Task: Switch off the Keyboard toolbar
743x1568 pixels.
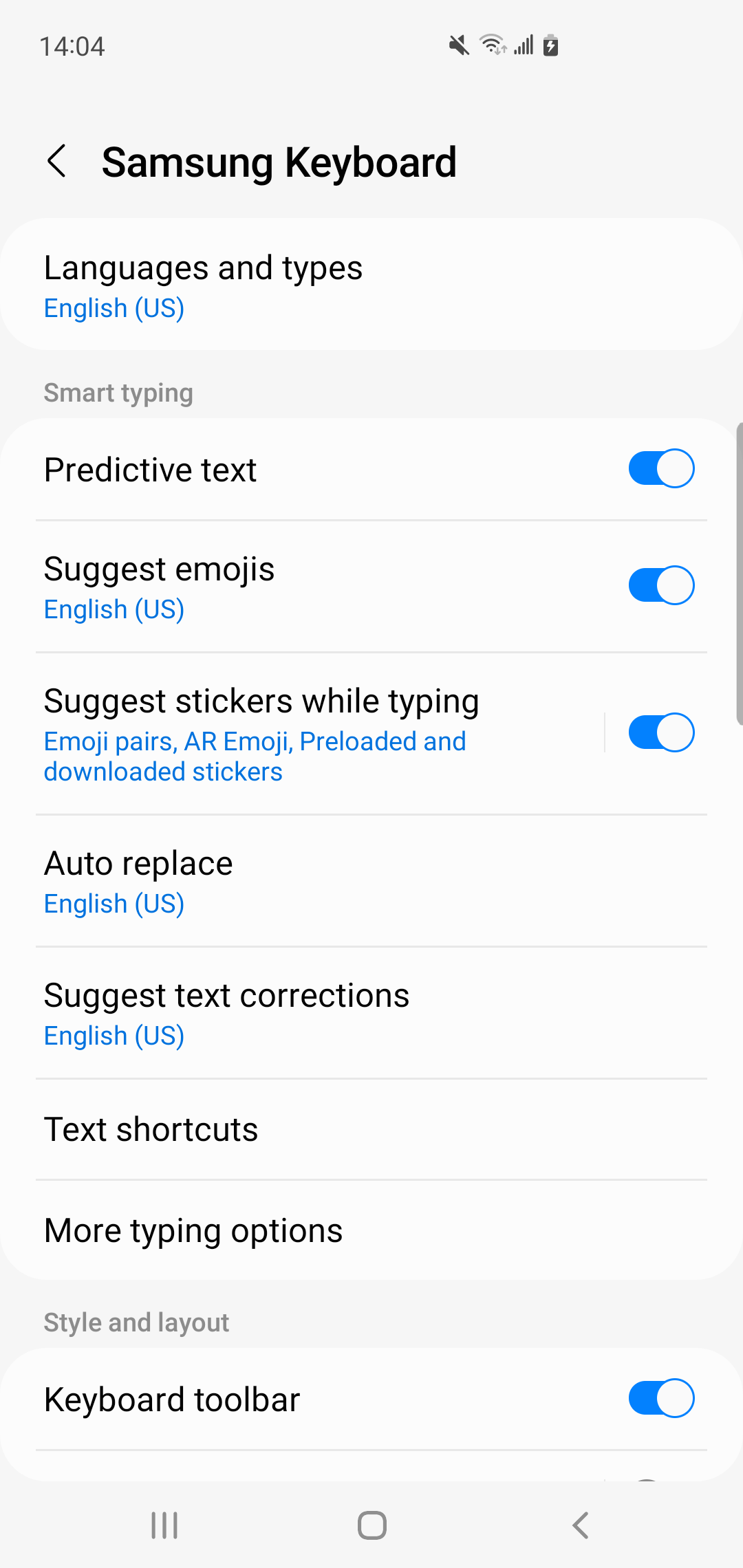Action: [661, 1398]
